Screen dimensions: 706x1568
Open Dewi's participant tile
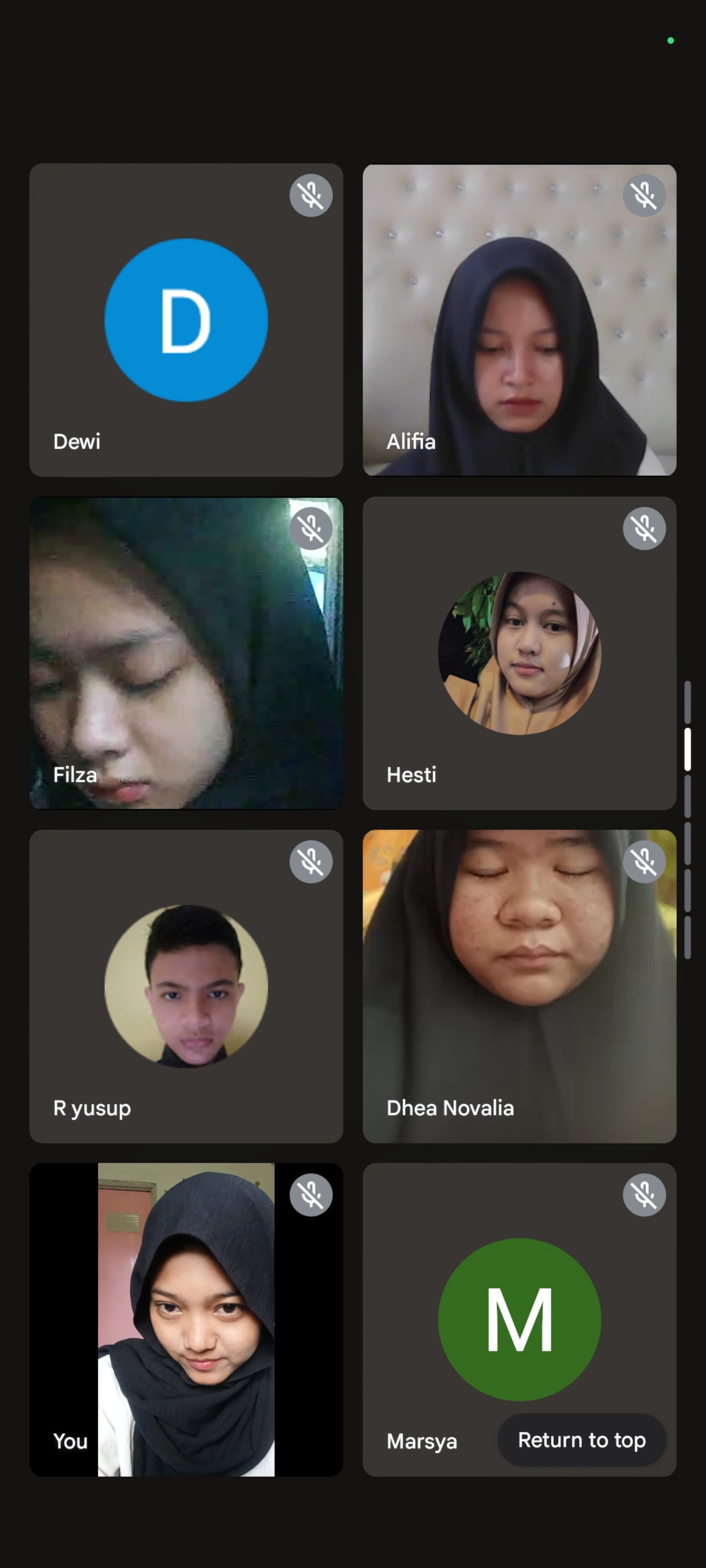tap(186, 320)
